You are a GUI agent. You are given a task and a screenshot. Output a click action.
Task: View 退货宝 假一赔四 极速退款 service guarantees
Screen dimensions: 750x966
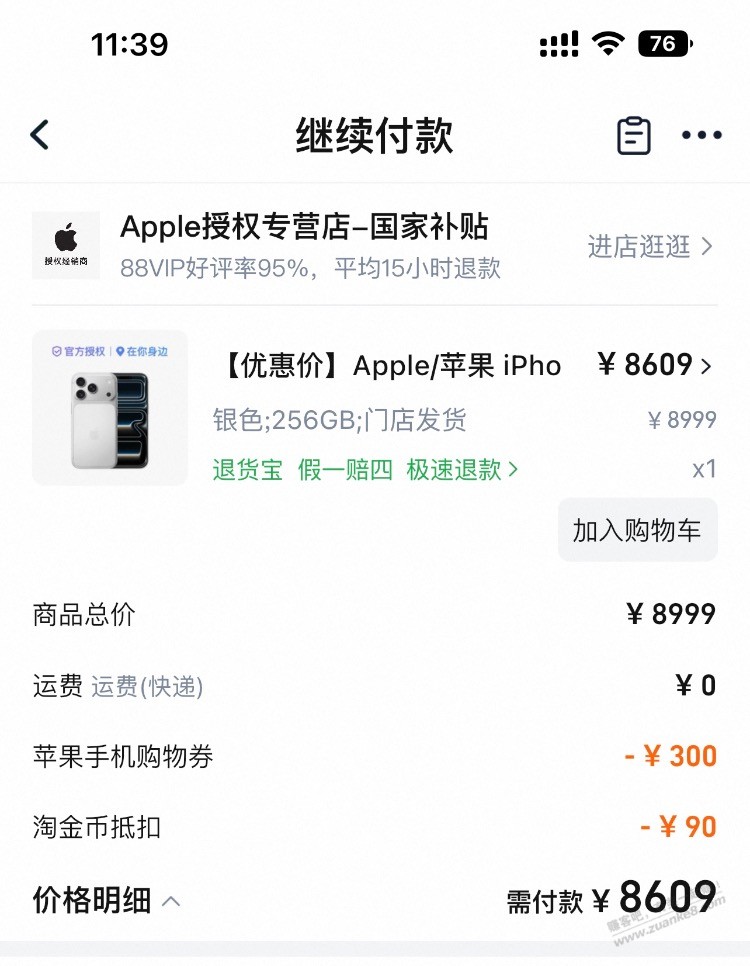(x=365, y=469)
